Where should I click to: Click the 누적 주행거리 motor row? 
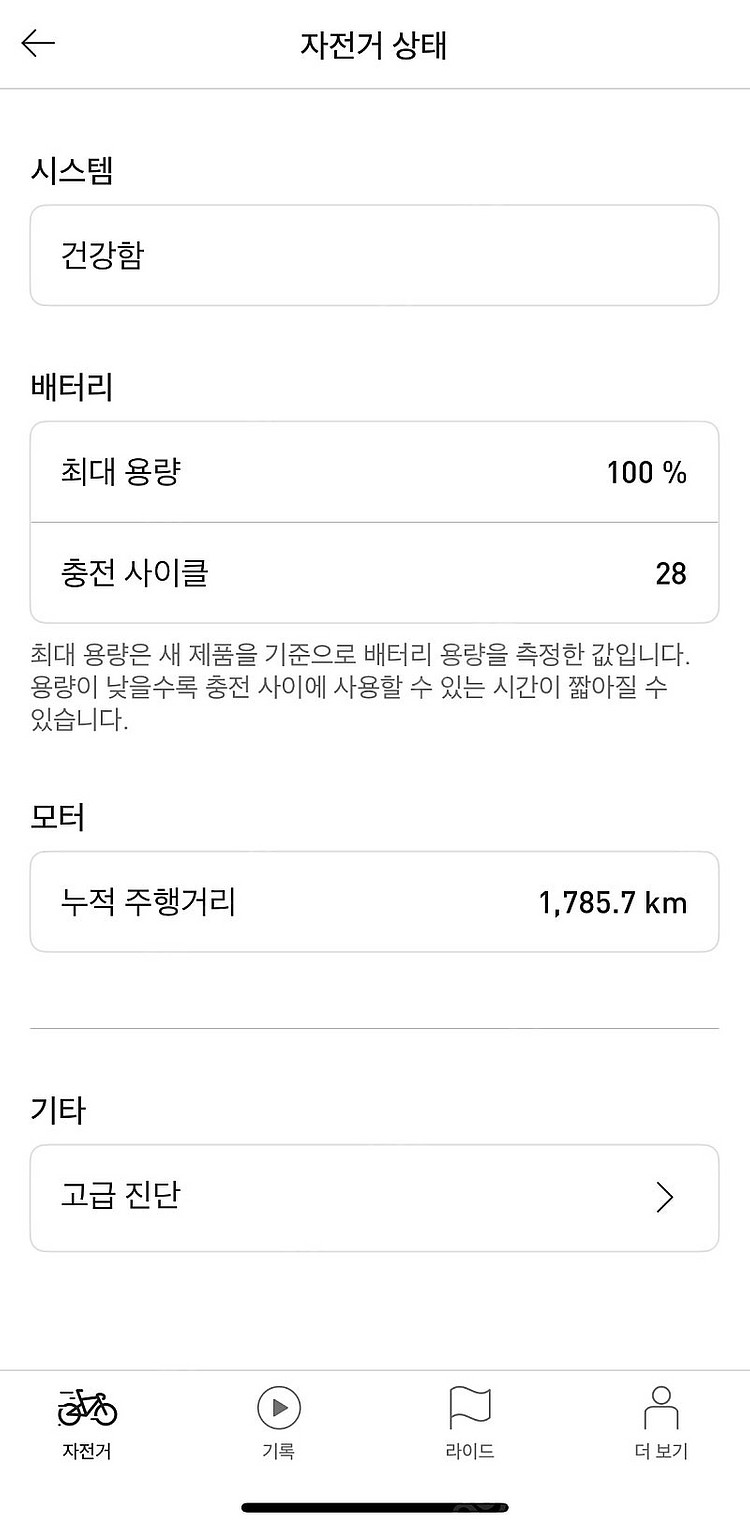click(375, 901)
